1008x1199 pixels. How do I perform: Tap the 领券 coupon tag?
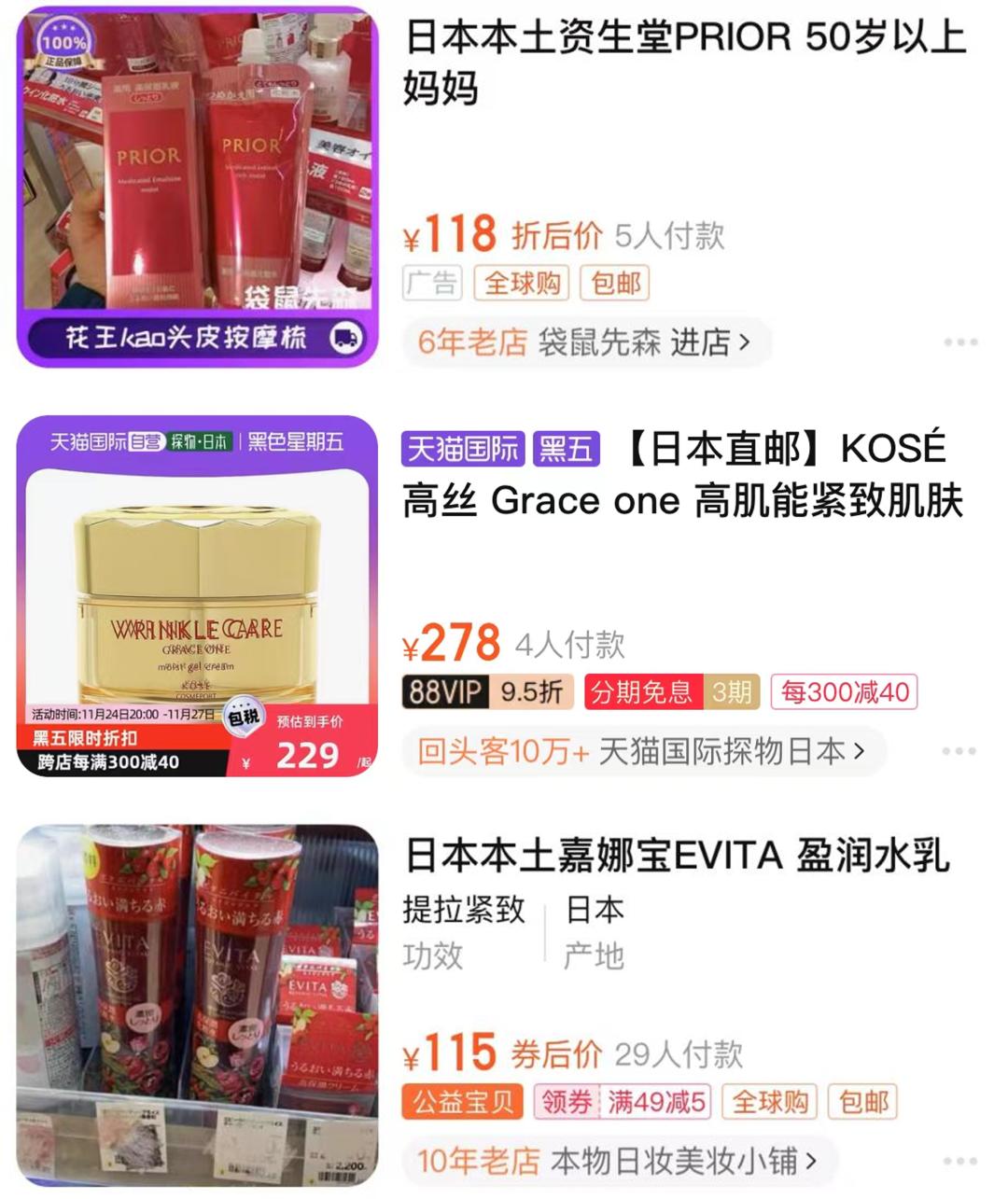point(566,1102)
